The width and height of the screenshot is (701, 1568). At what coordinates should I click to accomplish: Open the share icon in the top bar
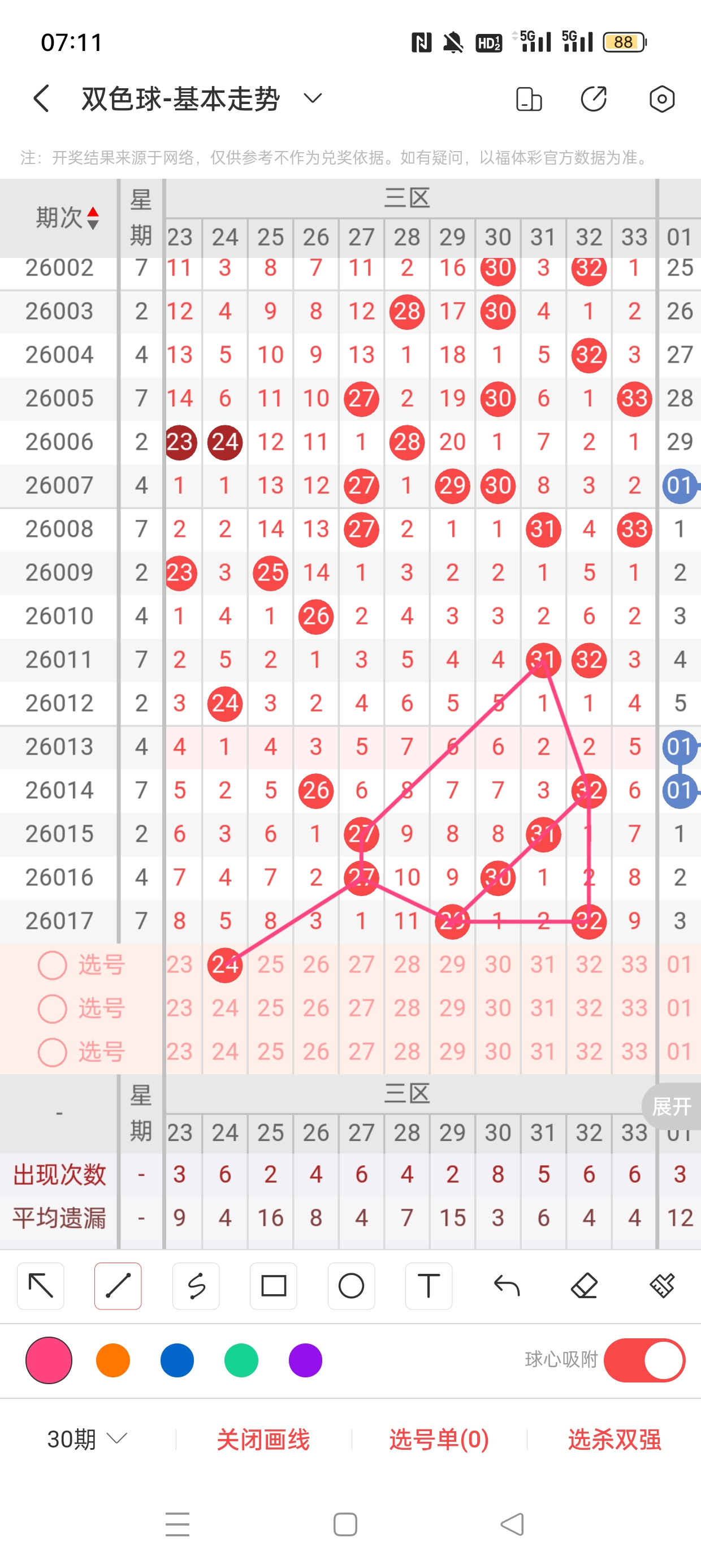(593, 98)
